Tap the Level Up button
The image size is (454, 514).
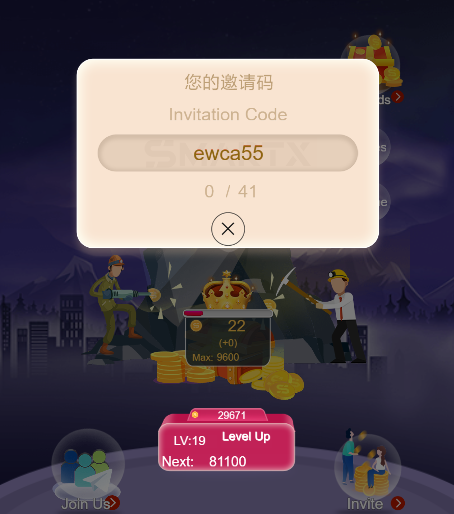click(246, 436)
